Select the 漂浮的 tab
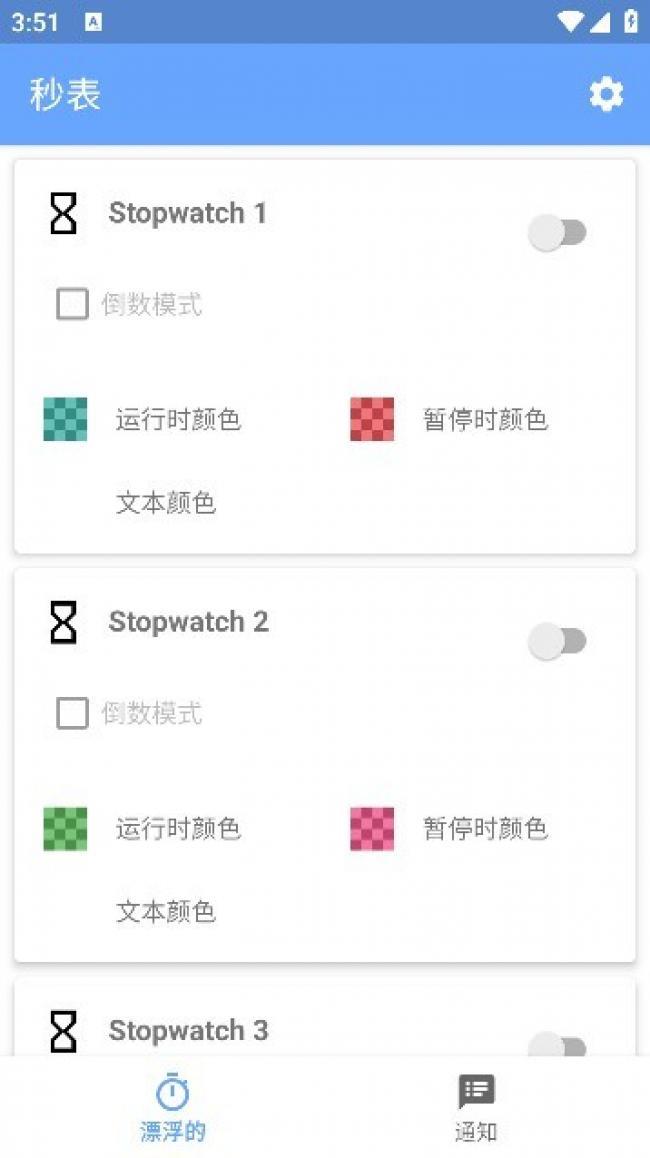This screenshot has width=650, height=1158. click(x=173, y=1107)
